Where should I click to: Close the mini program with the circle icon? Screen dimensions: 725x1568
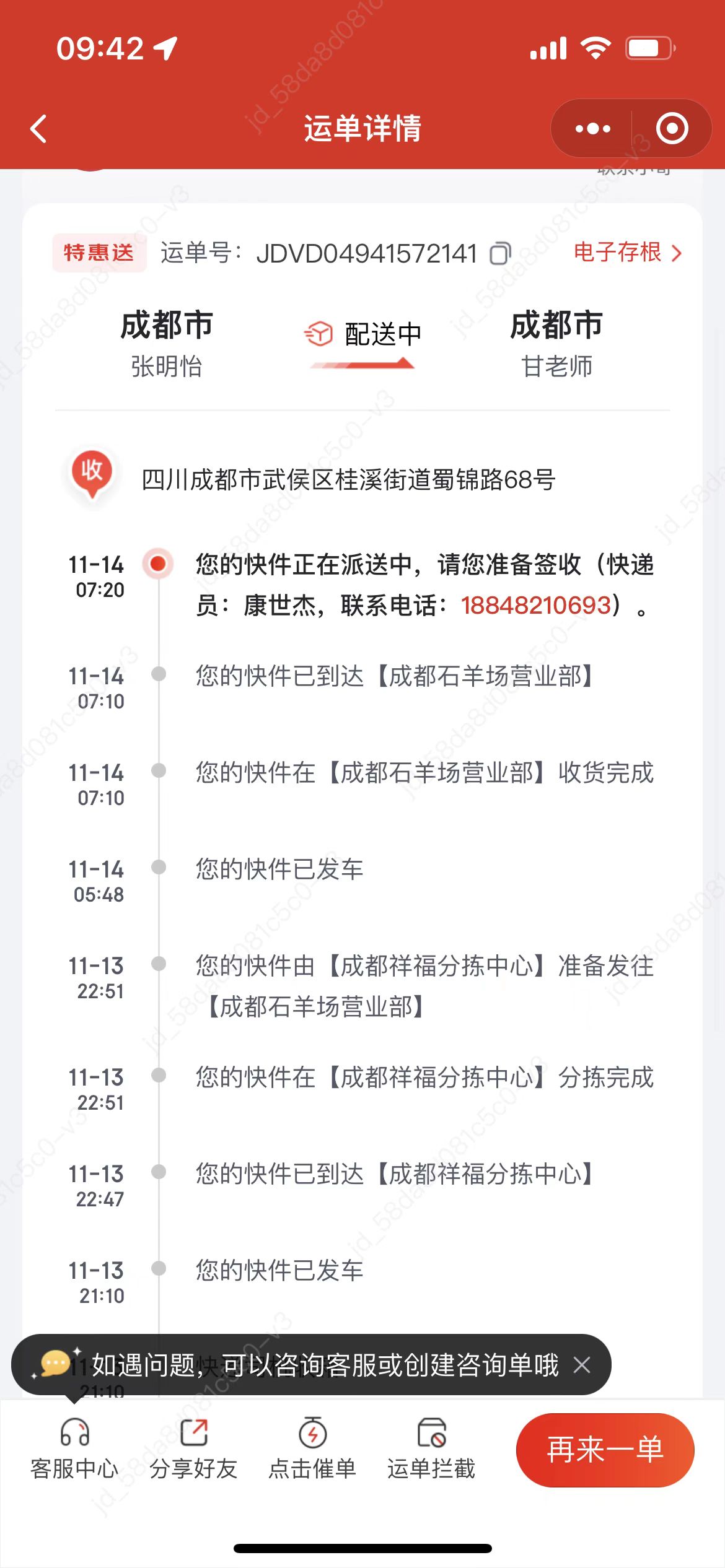672,129
